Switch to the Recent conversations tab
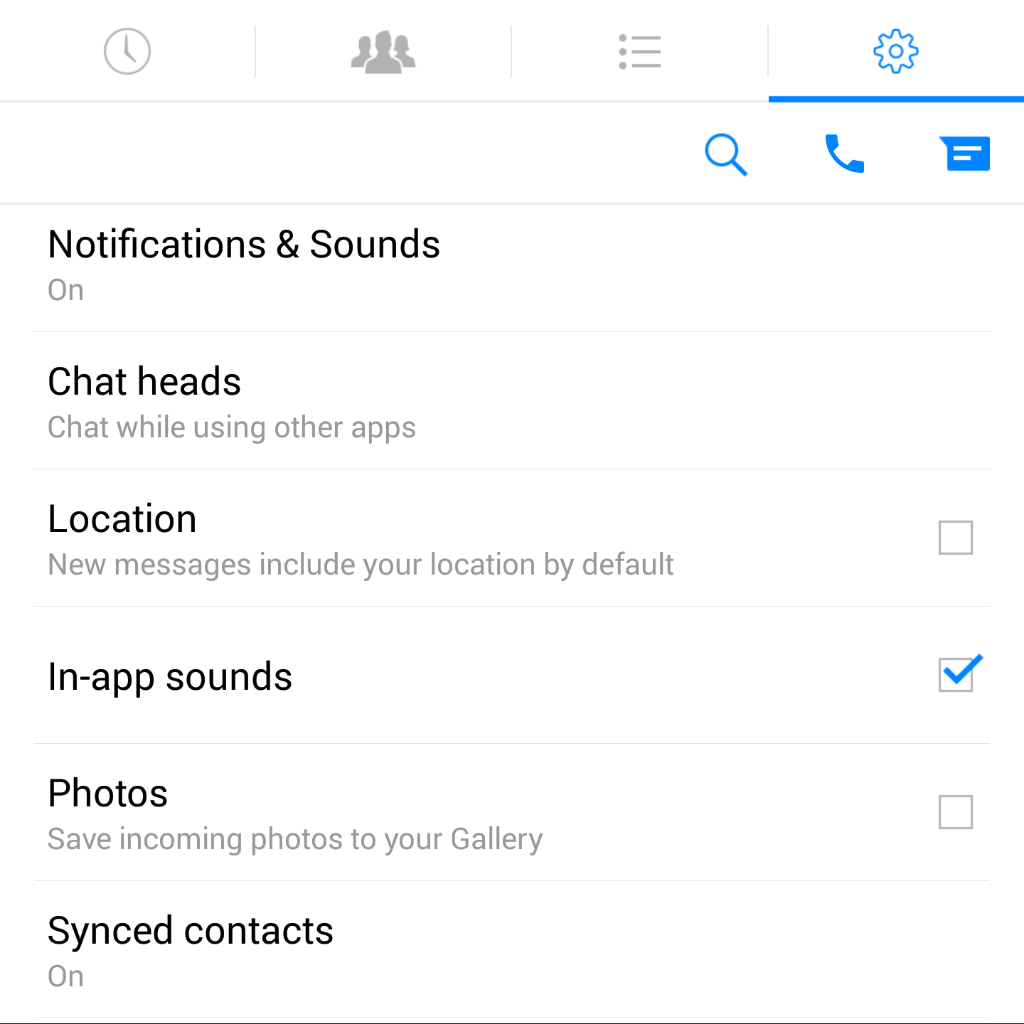This screenshot has height=1024, width=1024. (x=127, y=51)
